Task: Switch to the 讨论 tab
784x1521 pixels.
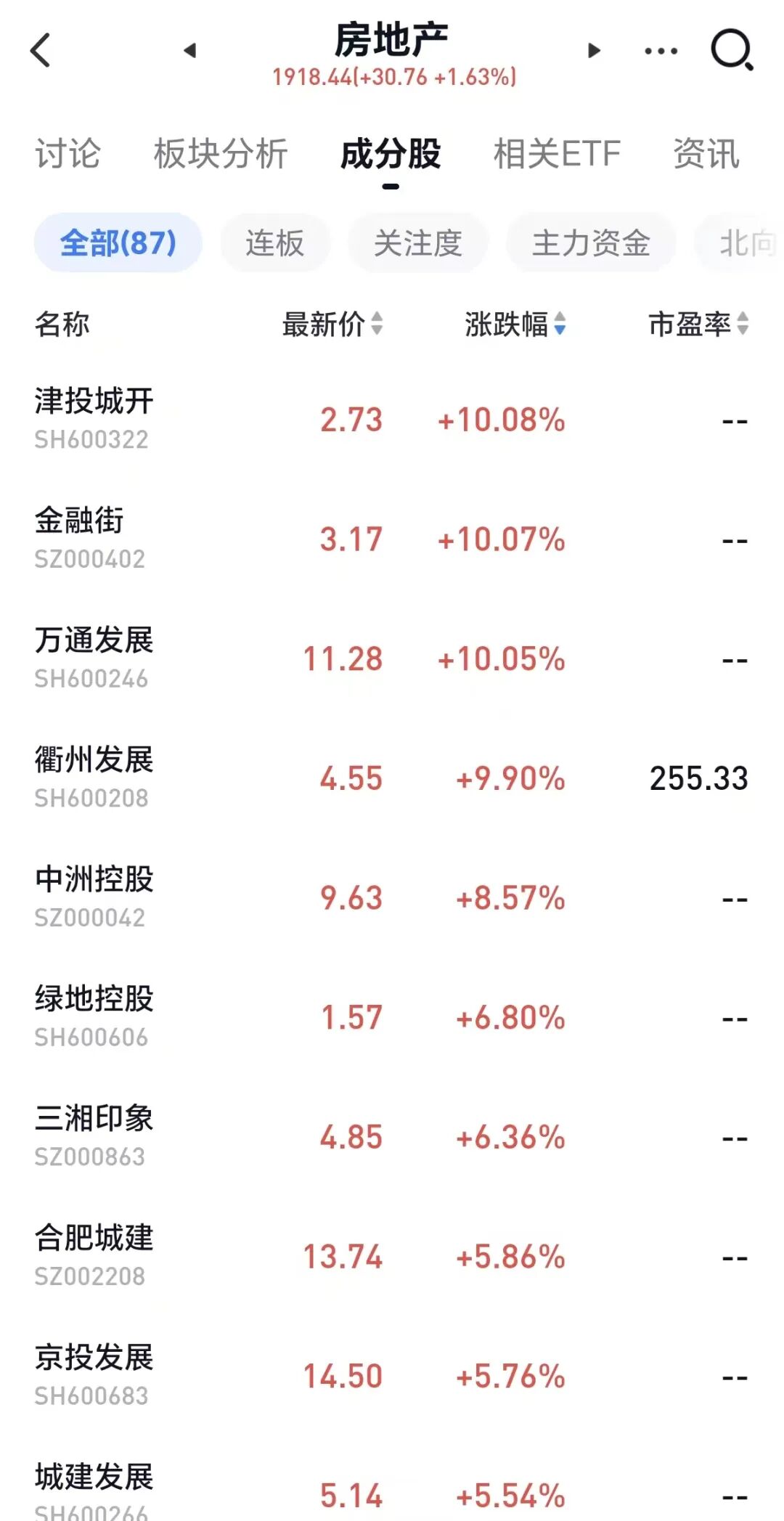Action: (x=68, y=154)
